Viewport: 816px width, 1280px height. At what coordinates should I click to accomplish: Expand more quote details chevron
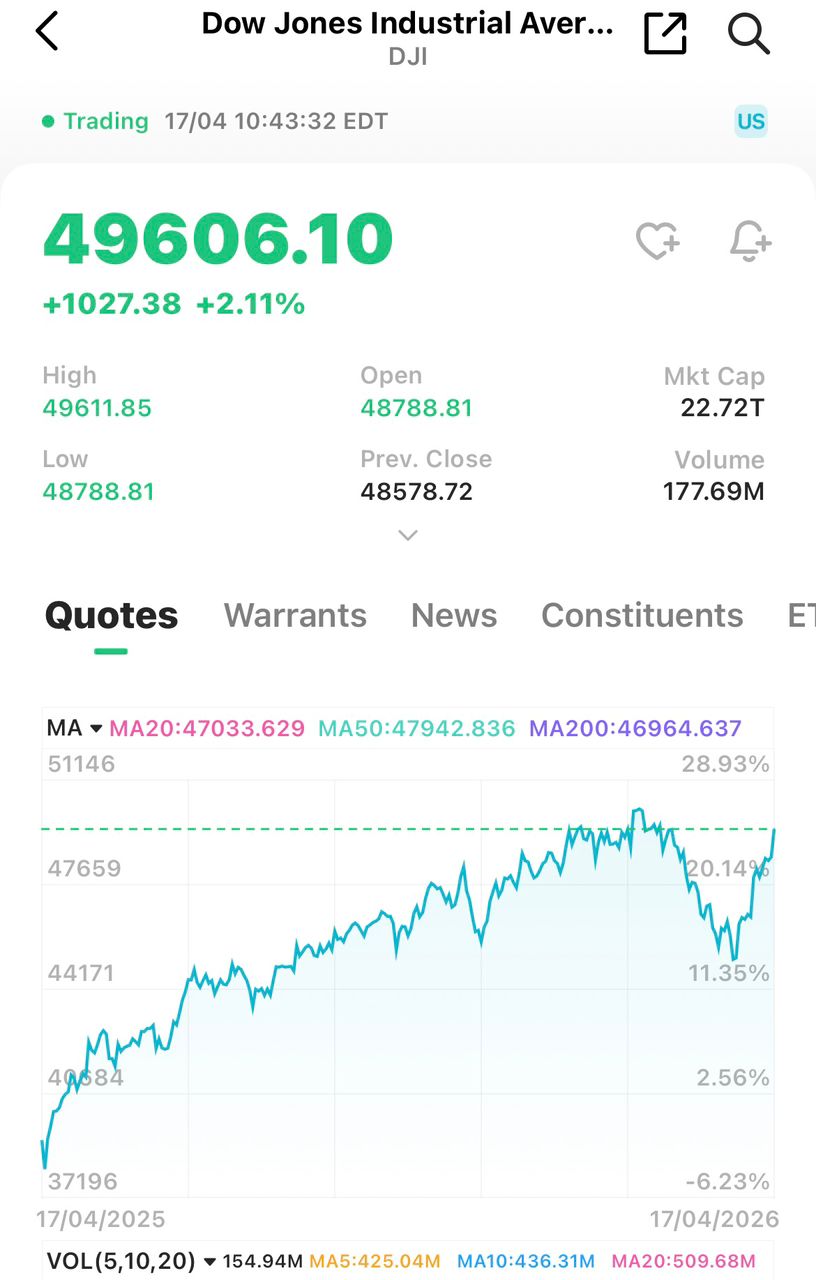[407, 535]
